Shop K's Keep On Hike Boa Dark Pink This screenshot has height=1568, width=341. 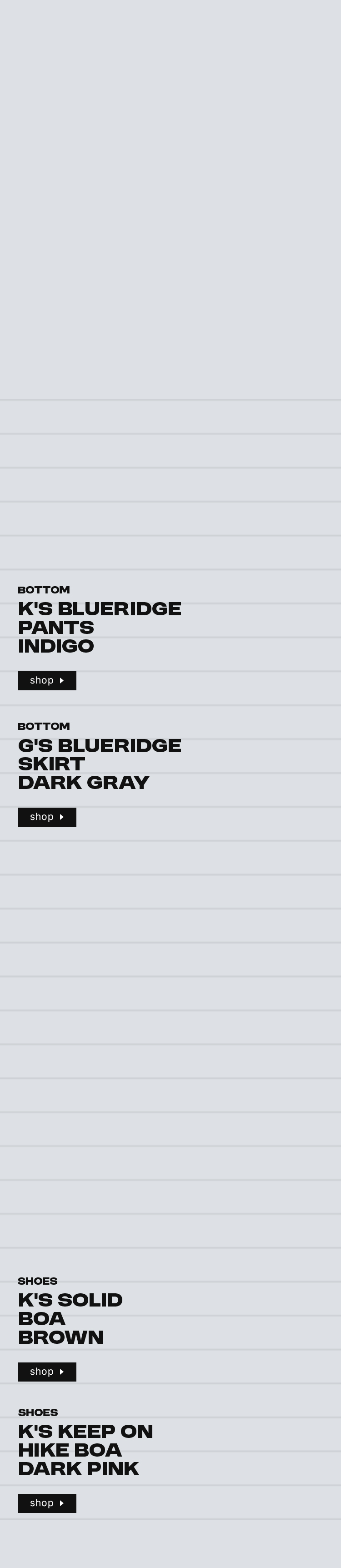pyautogui.click(x=47, y=1503)
